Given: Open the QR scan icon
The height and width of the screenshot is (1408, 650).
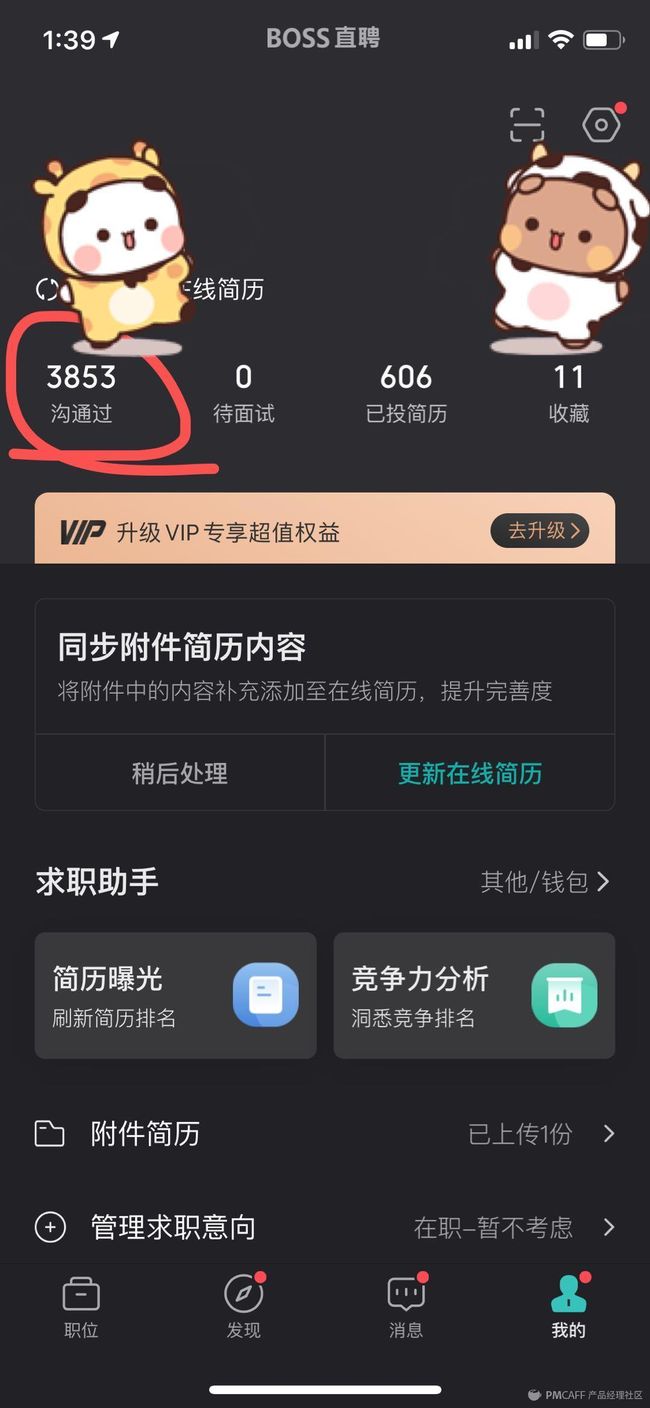Looking at the screenshot, I should click(x=527, y=125).
